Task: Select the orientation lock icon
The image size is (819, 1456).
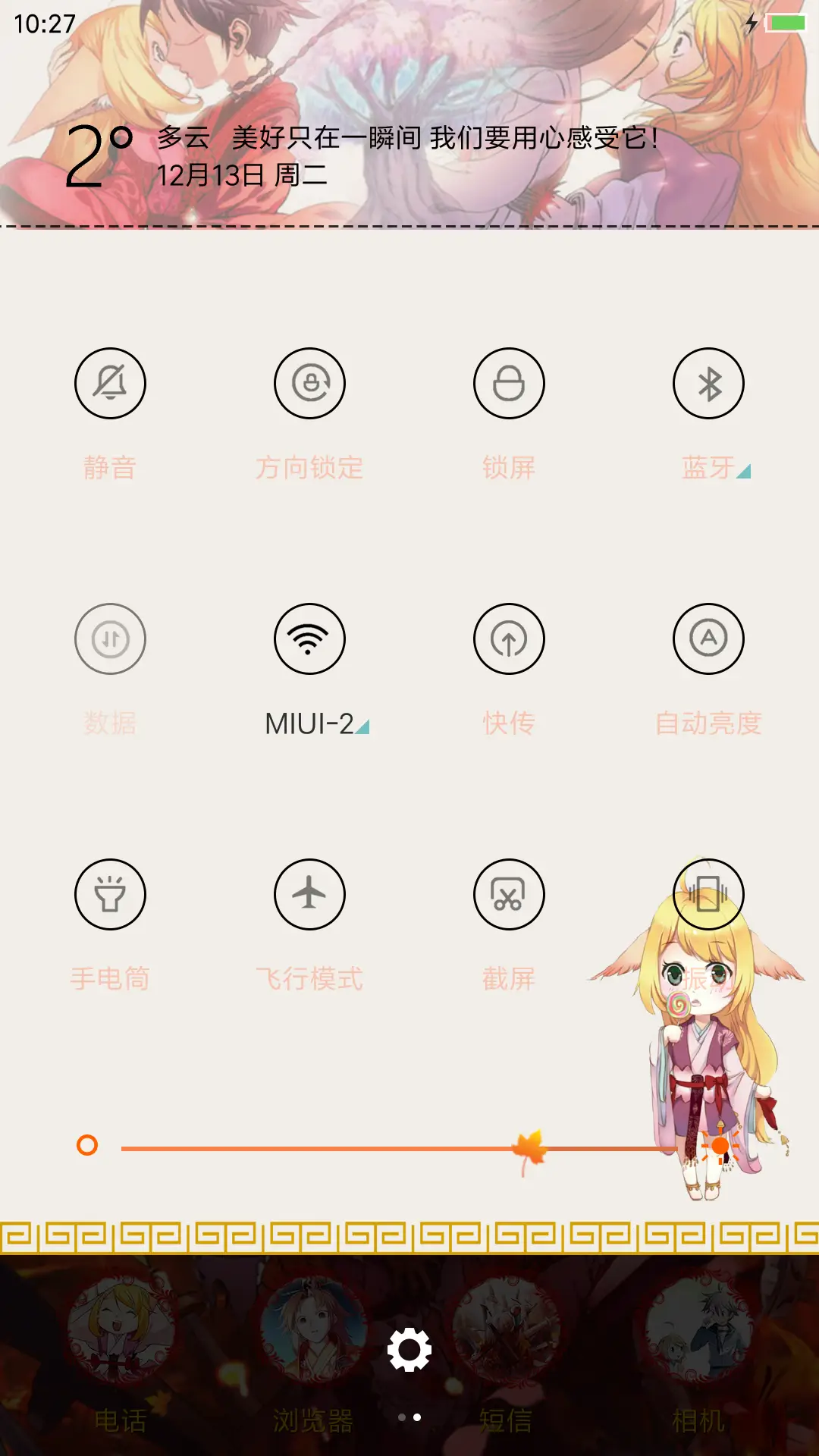Action: click(309, 383)
